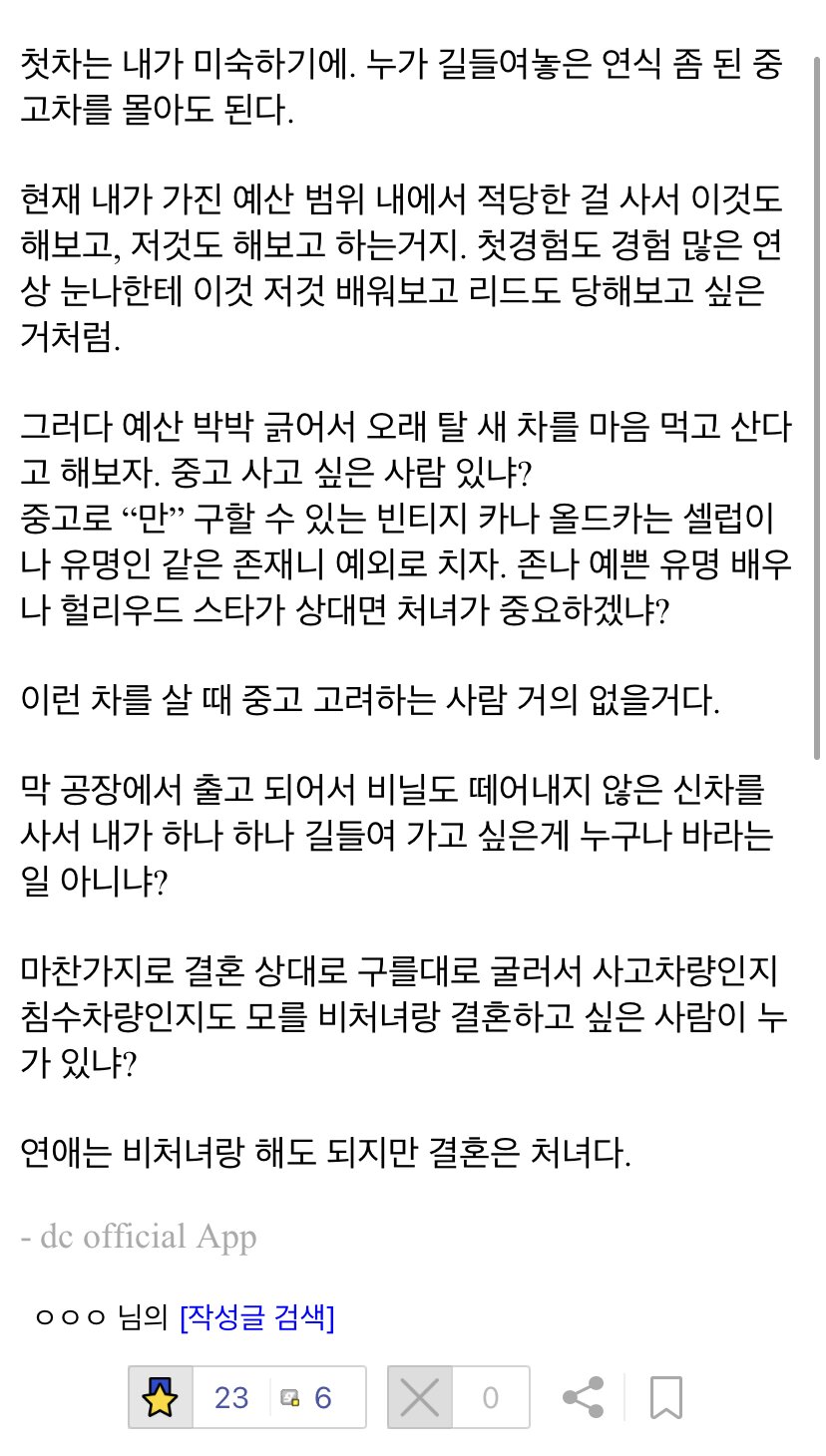
Task: Open the author's 작성글 검색 link
Action: (x=256, y=1317)
